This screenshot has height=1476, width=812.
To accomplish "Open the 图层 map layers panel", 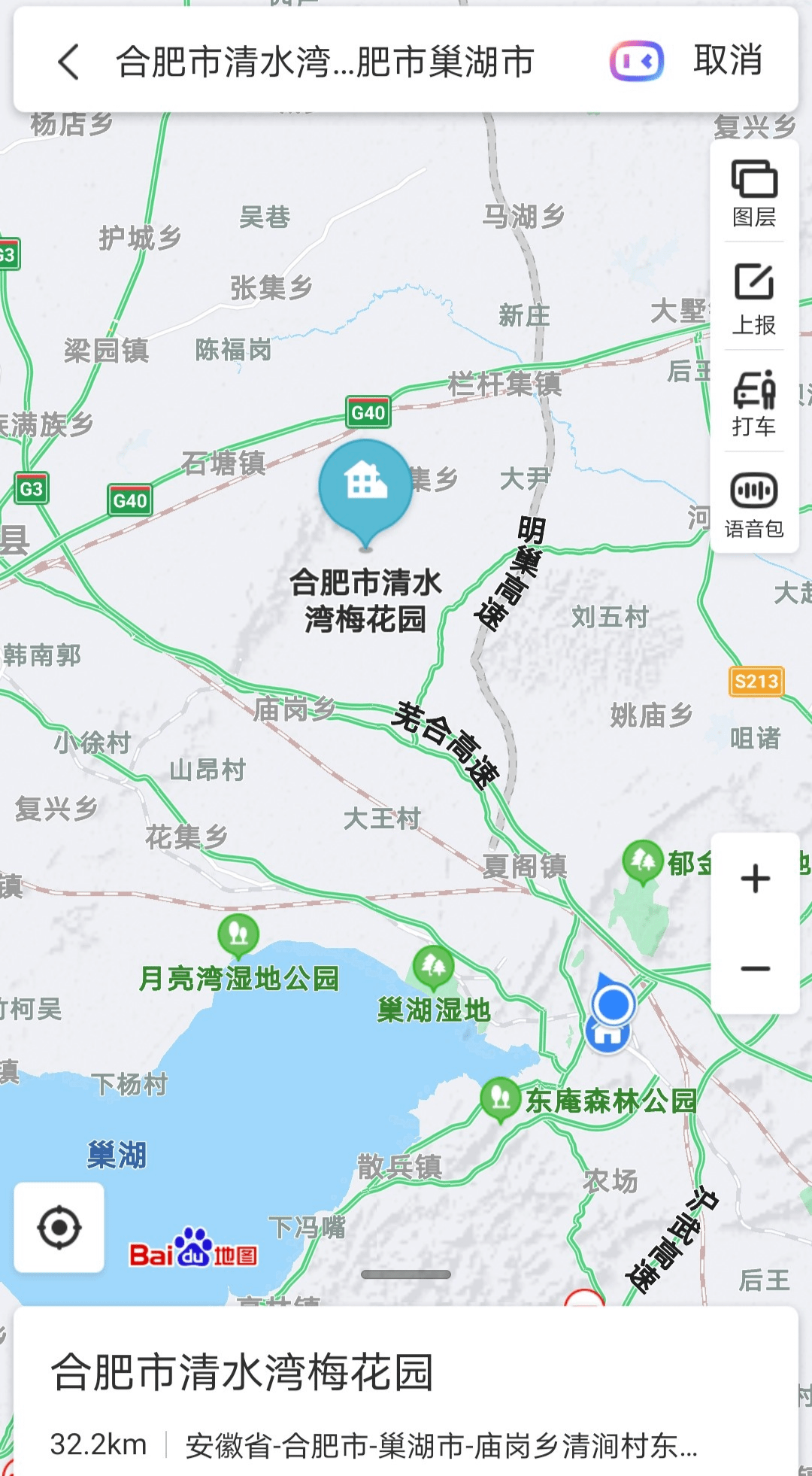I will [x=754, y=193].
